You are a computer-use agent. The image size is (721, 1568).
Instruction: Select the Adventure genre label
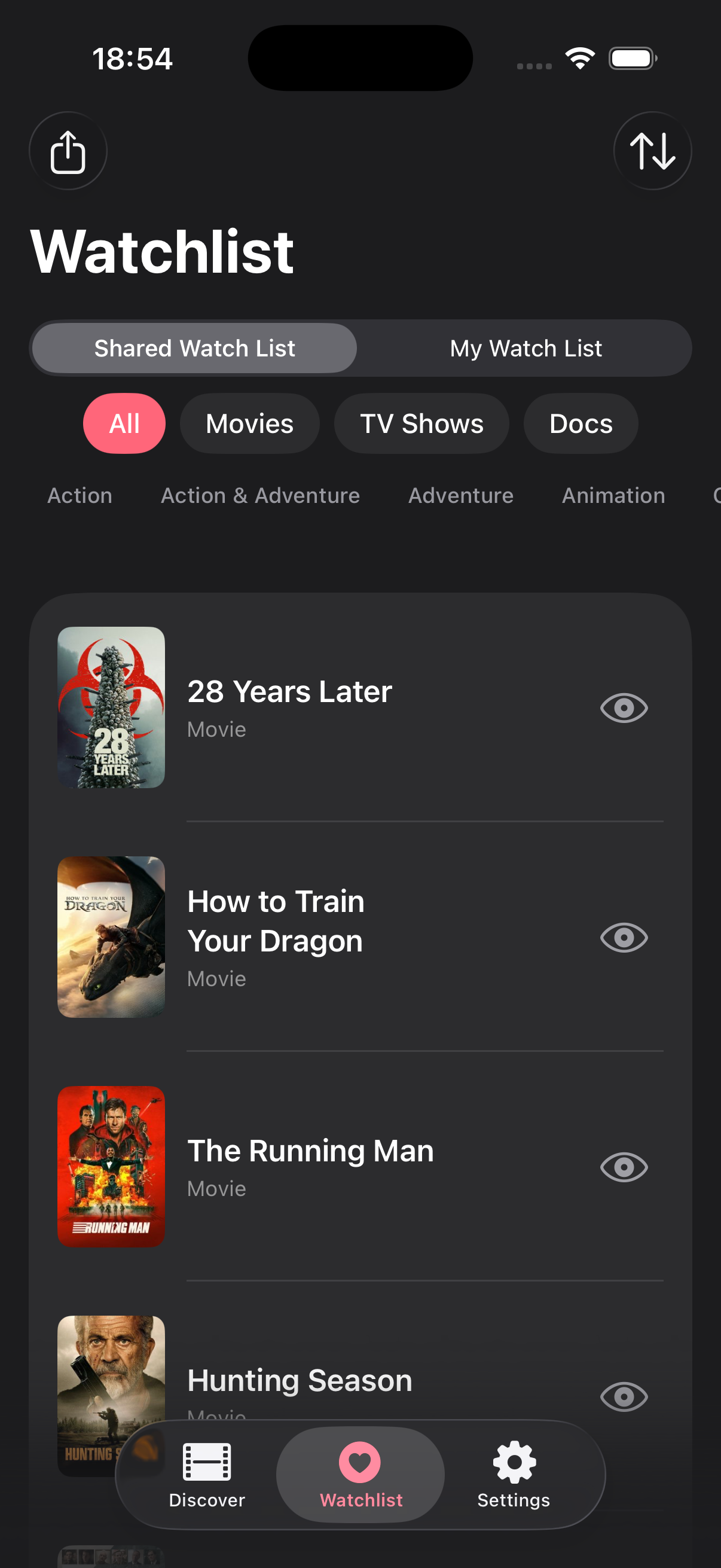pos(460,495)
